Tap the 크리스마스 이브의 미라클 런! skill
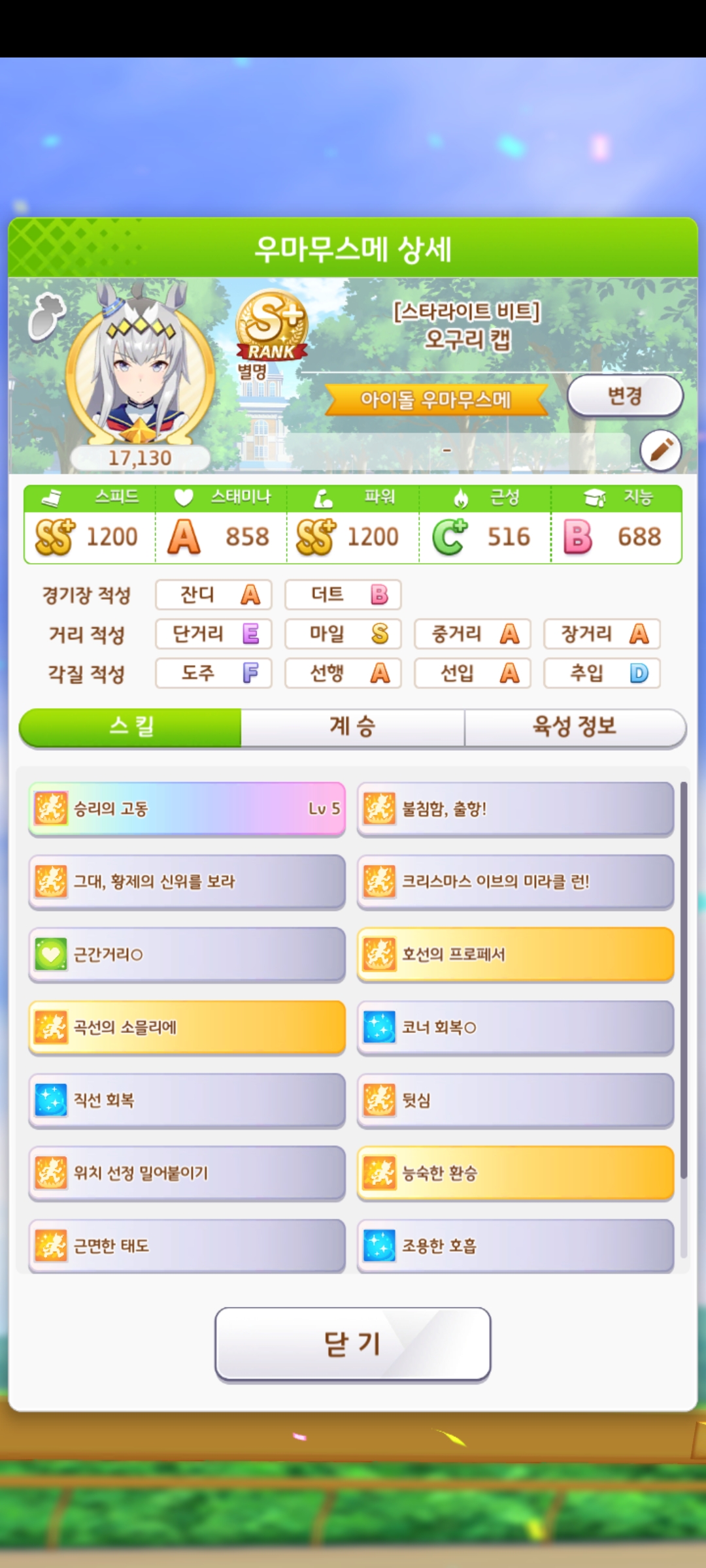This screenshot has width=706, height=1568. coord(515,881)
